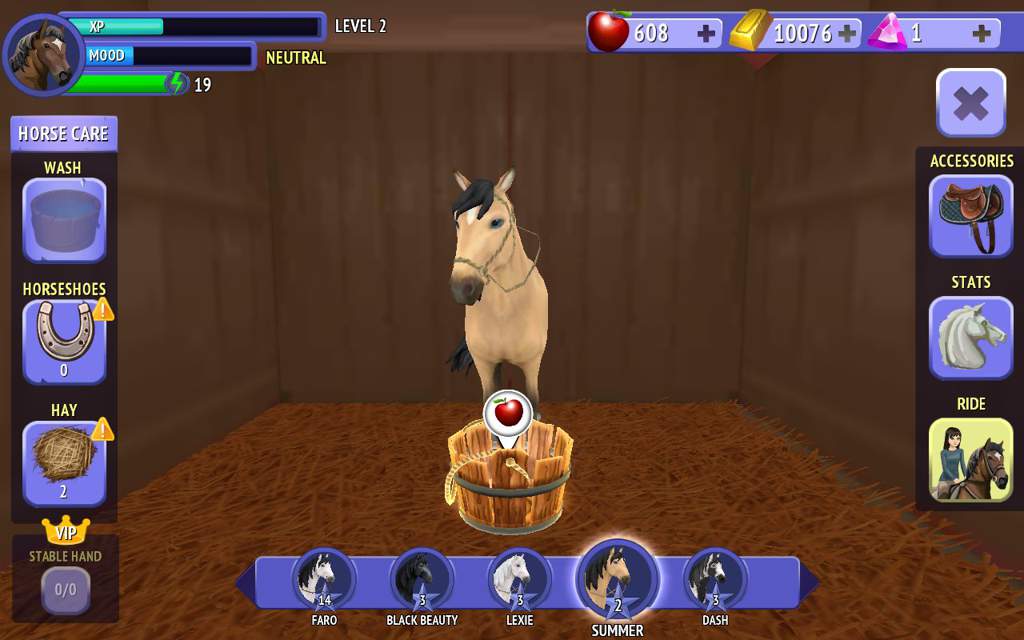The height and width of the screenshot is (640, 1024).
Task: Start a Ride with the horse
Action: tap(970, 460)
